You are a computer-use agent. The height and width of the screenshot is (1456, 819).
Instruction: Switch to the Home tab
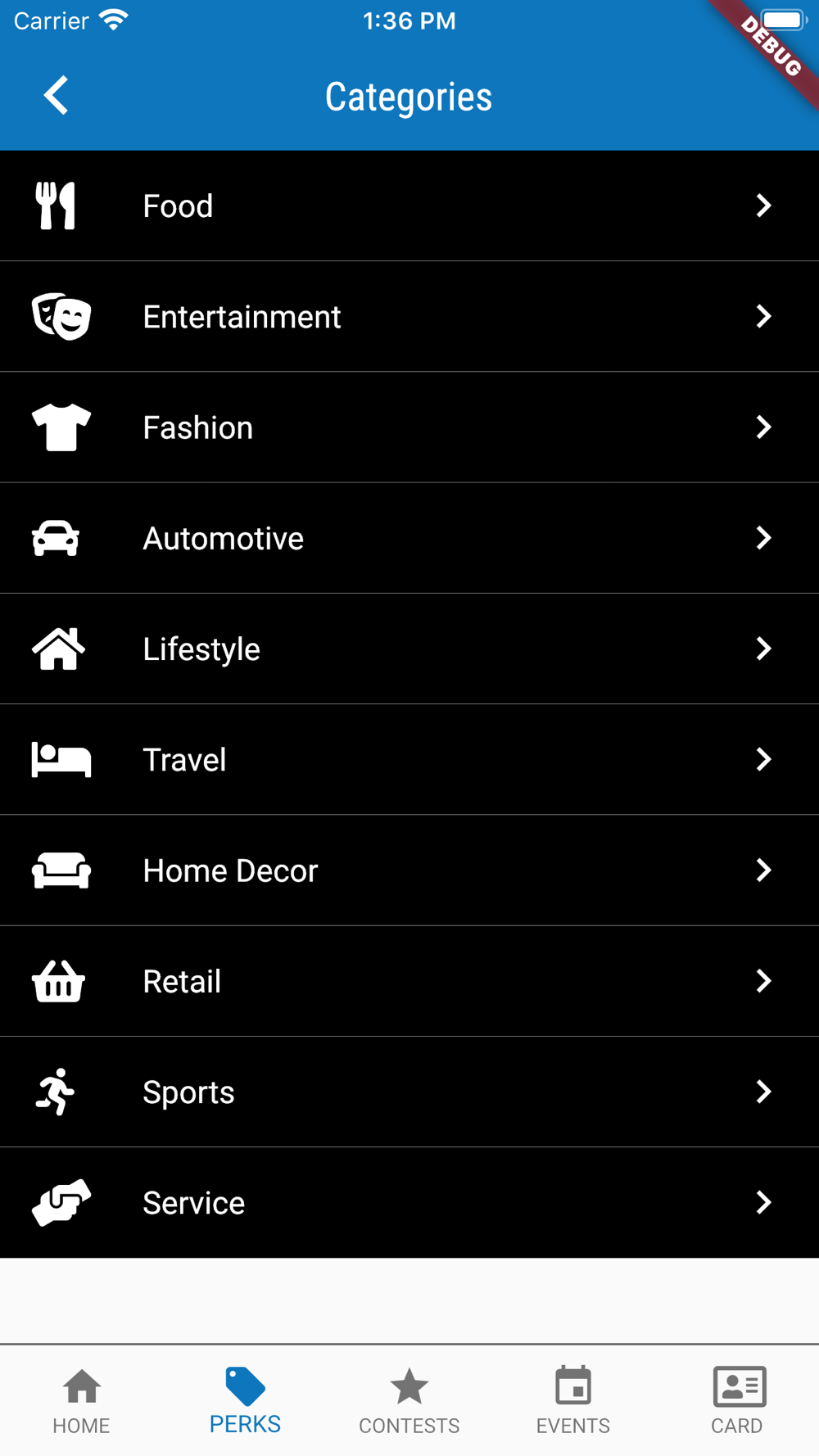coord(82,1401)
